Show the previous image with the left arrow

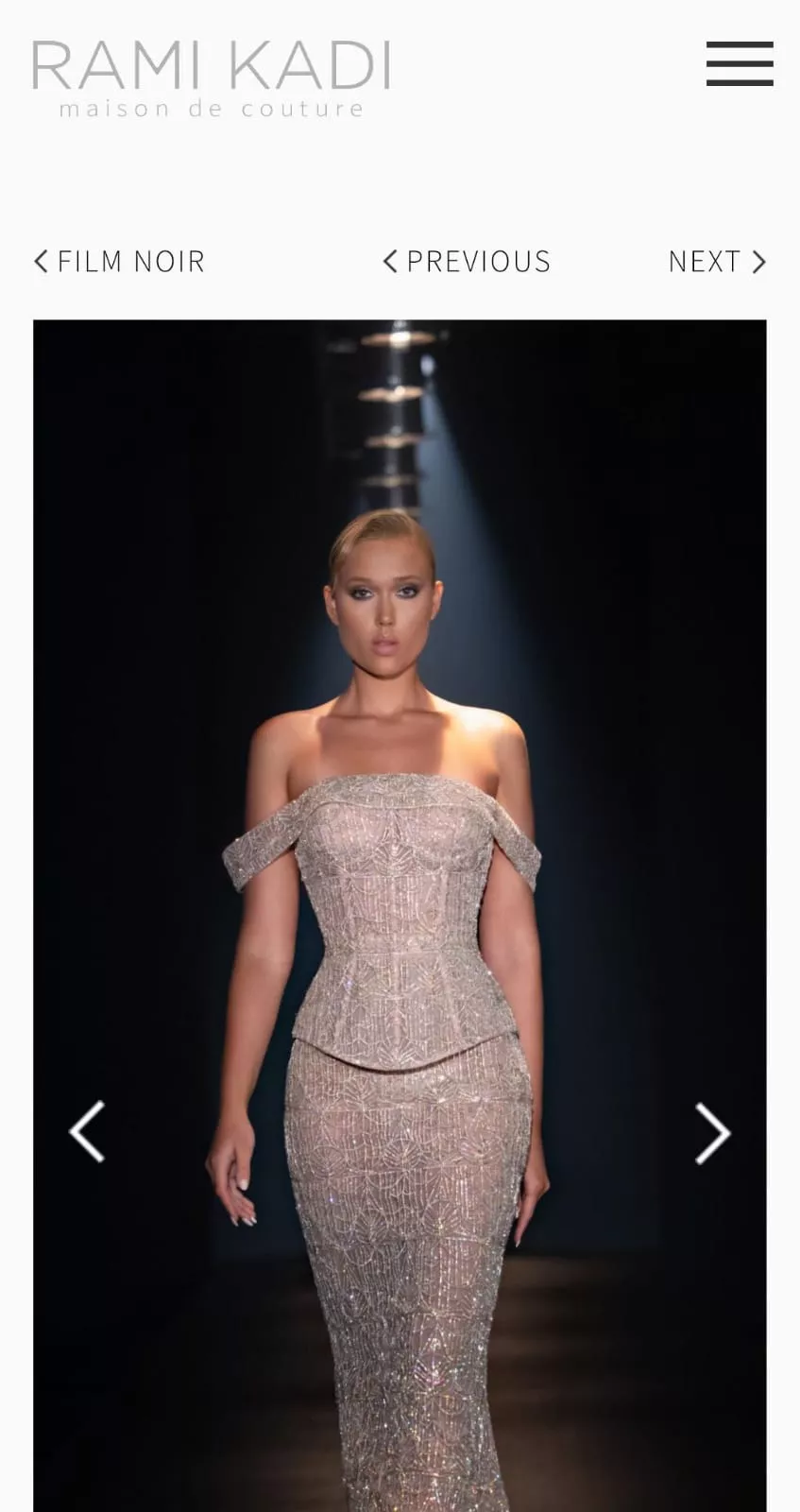[x=87, y=1131]
